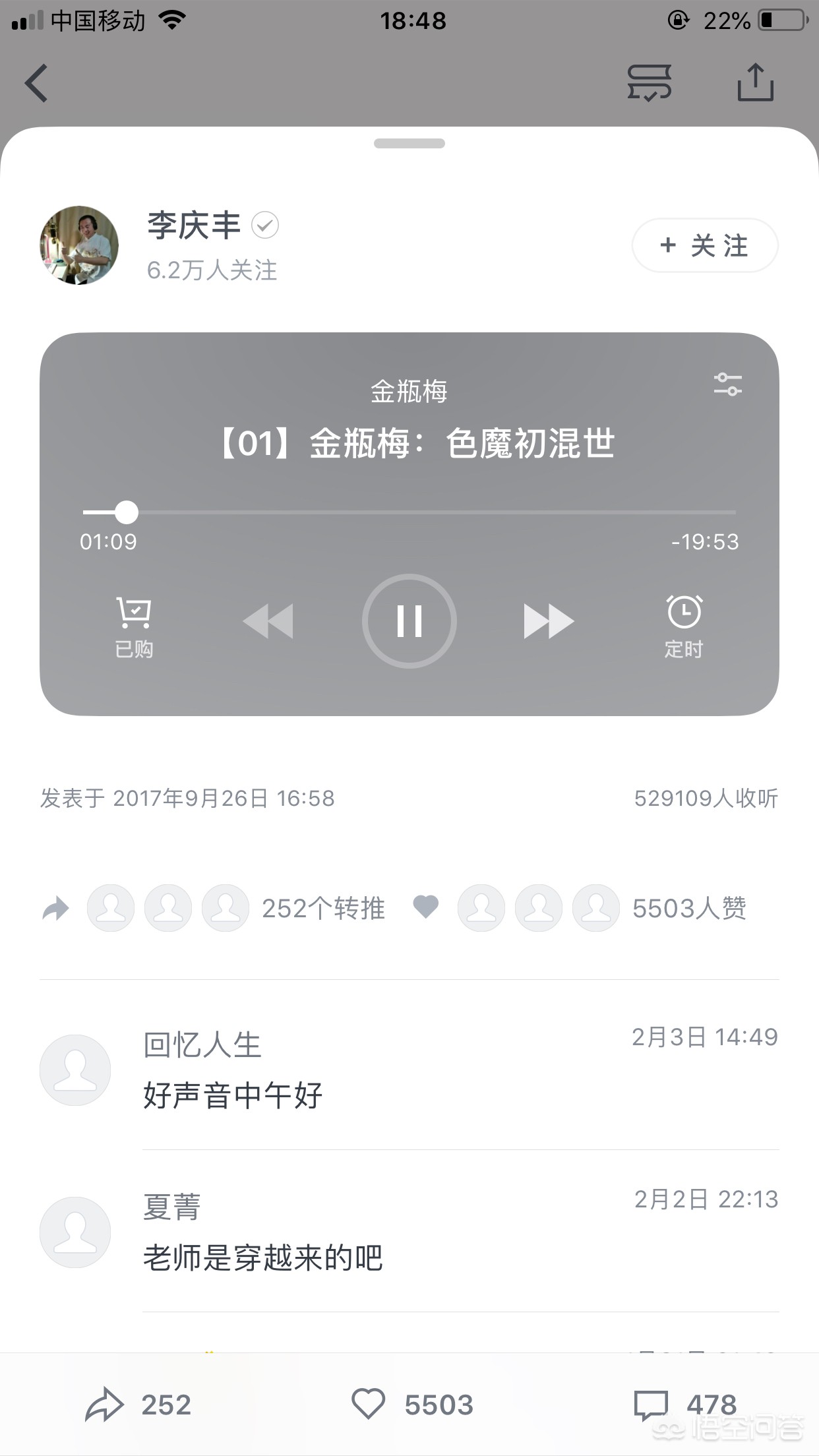Viewport: 819px width, 1456px height.
Task: Tap the playback progress bar
Action: [x=409, y=512]
